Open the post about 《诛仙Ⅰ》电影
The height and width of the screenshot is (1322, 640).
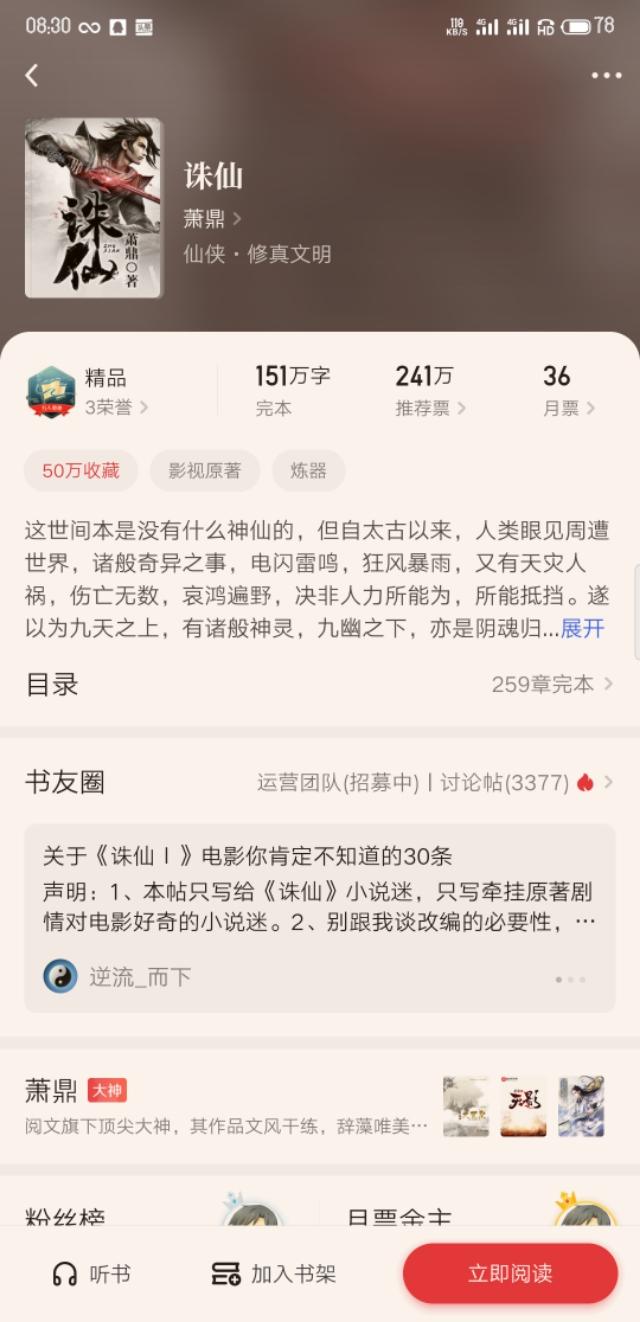320,918
